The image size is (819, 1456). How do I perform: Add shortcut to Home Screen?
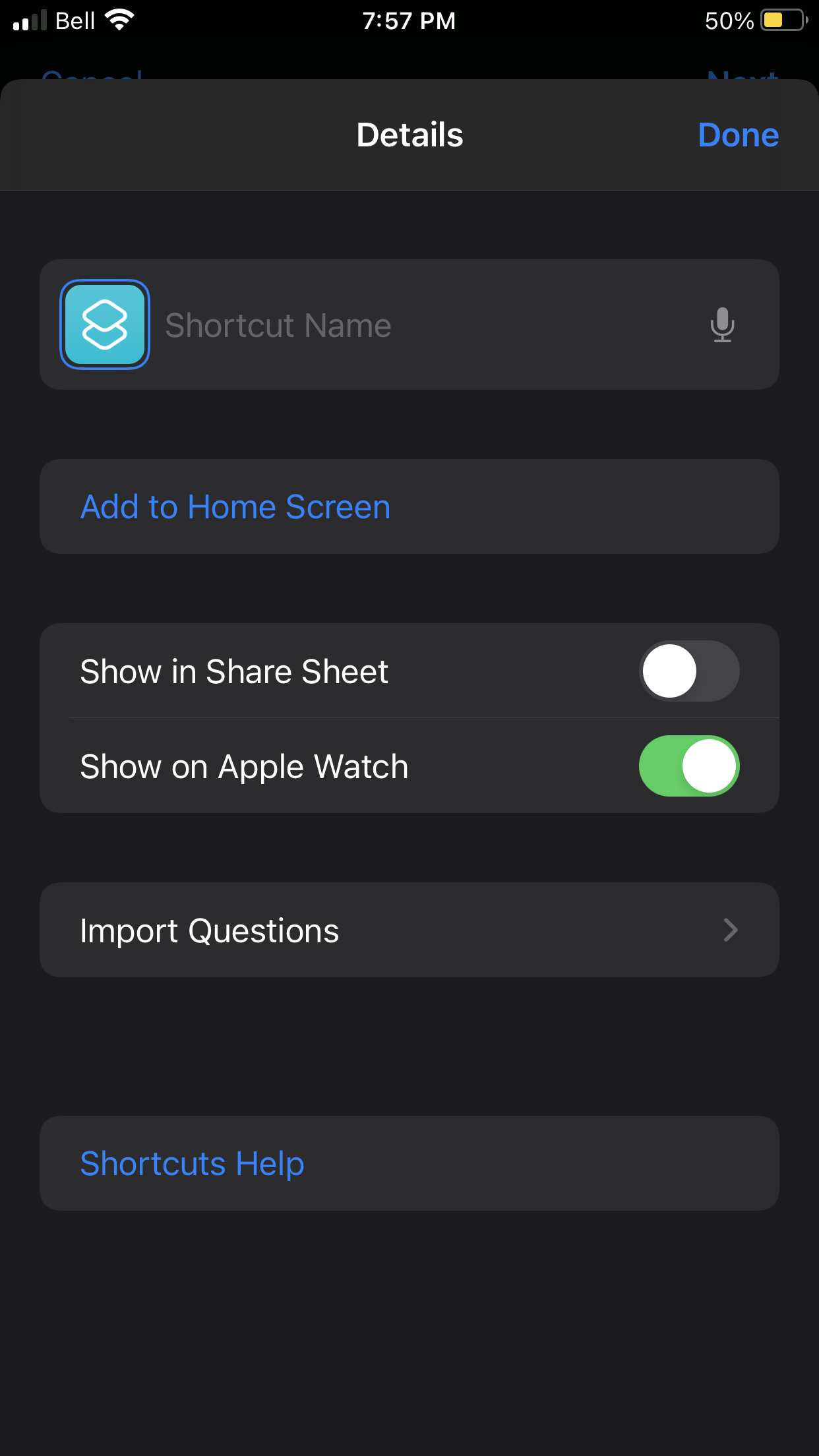point(235,506)
